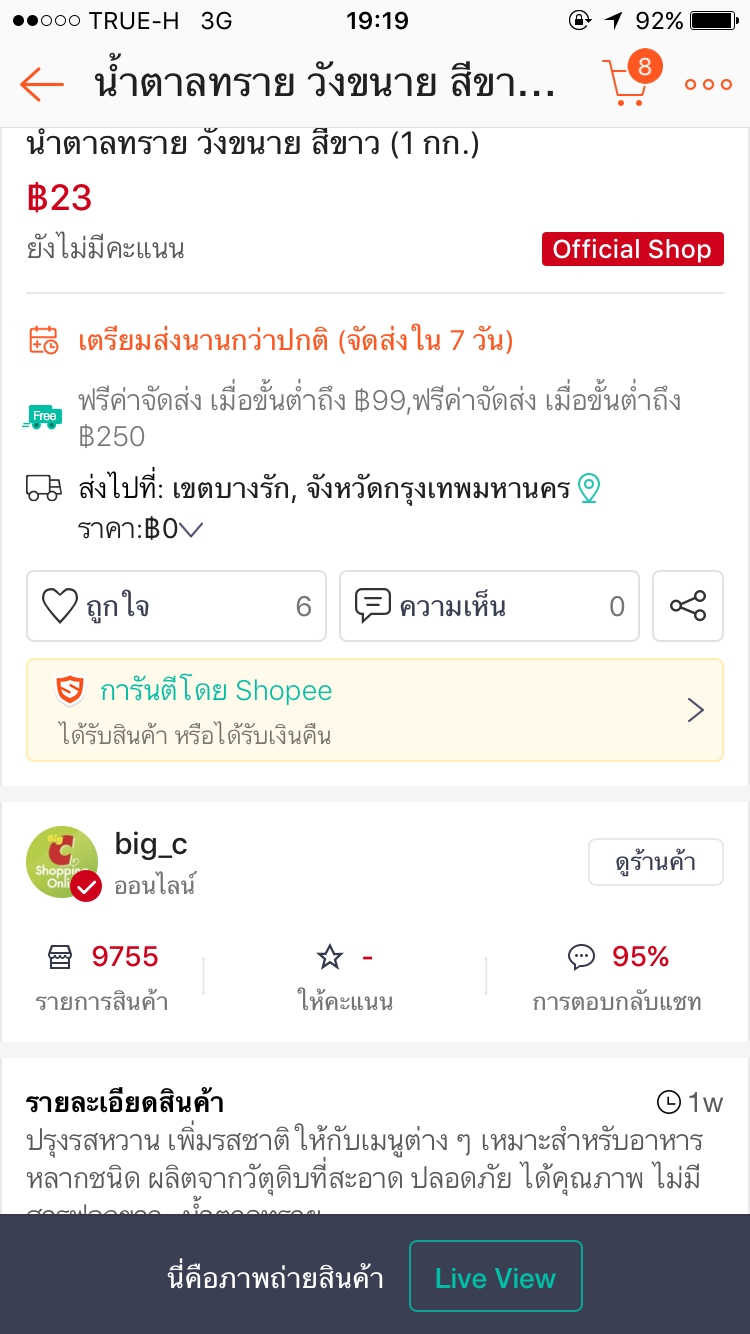Tap ดูร้านค้า to view the shop

pos(655,862)
